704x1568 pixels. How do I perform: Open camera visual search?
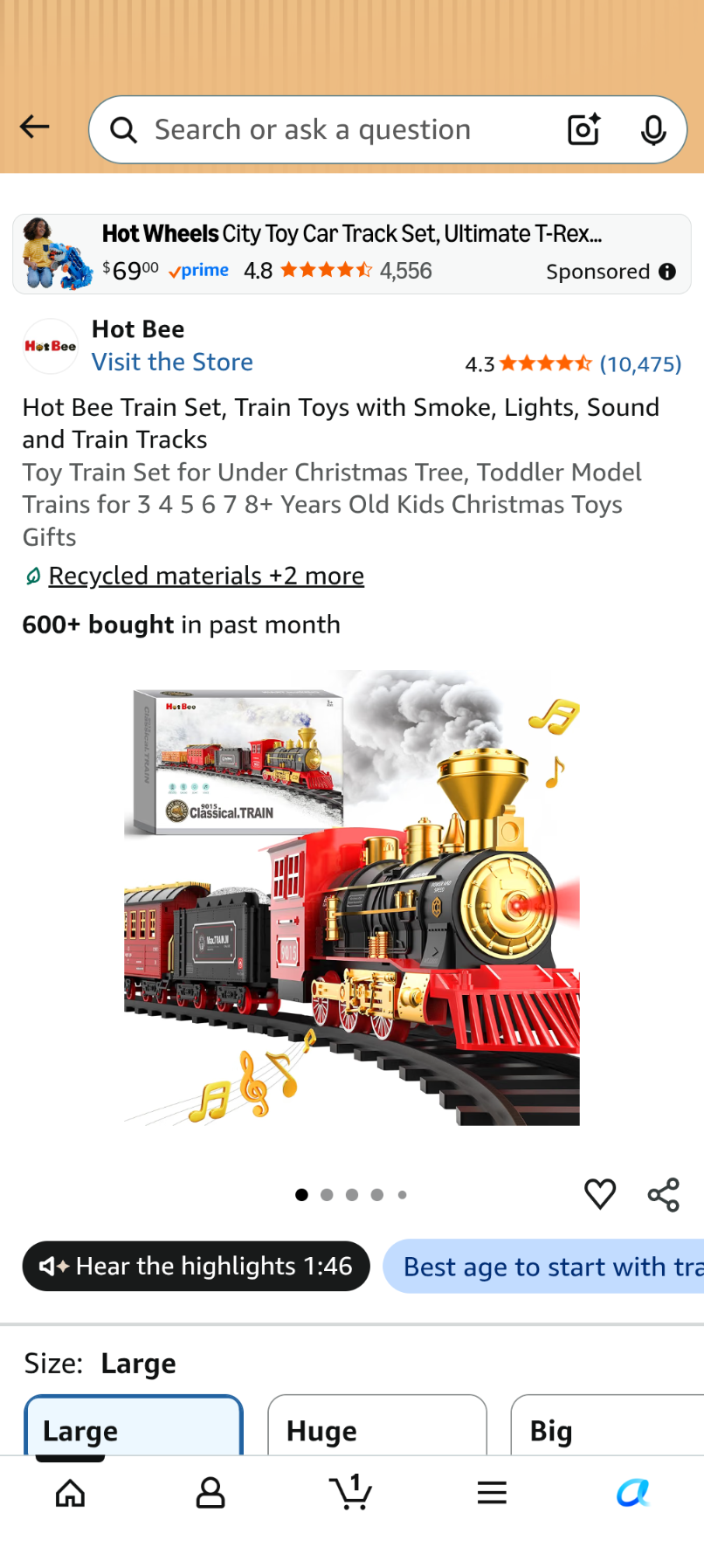click(583, 129)
